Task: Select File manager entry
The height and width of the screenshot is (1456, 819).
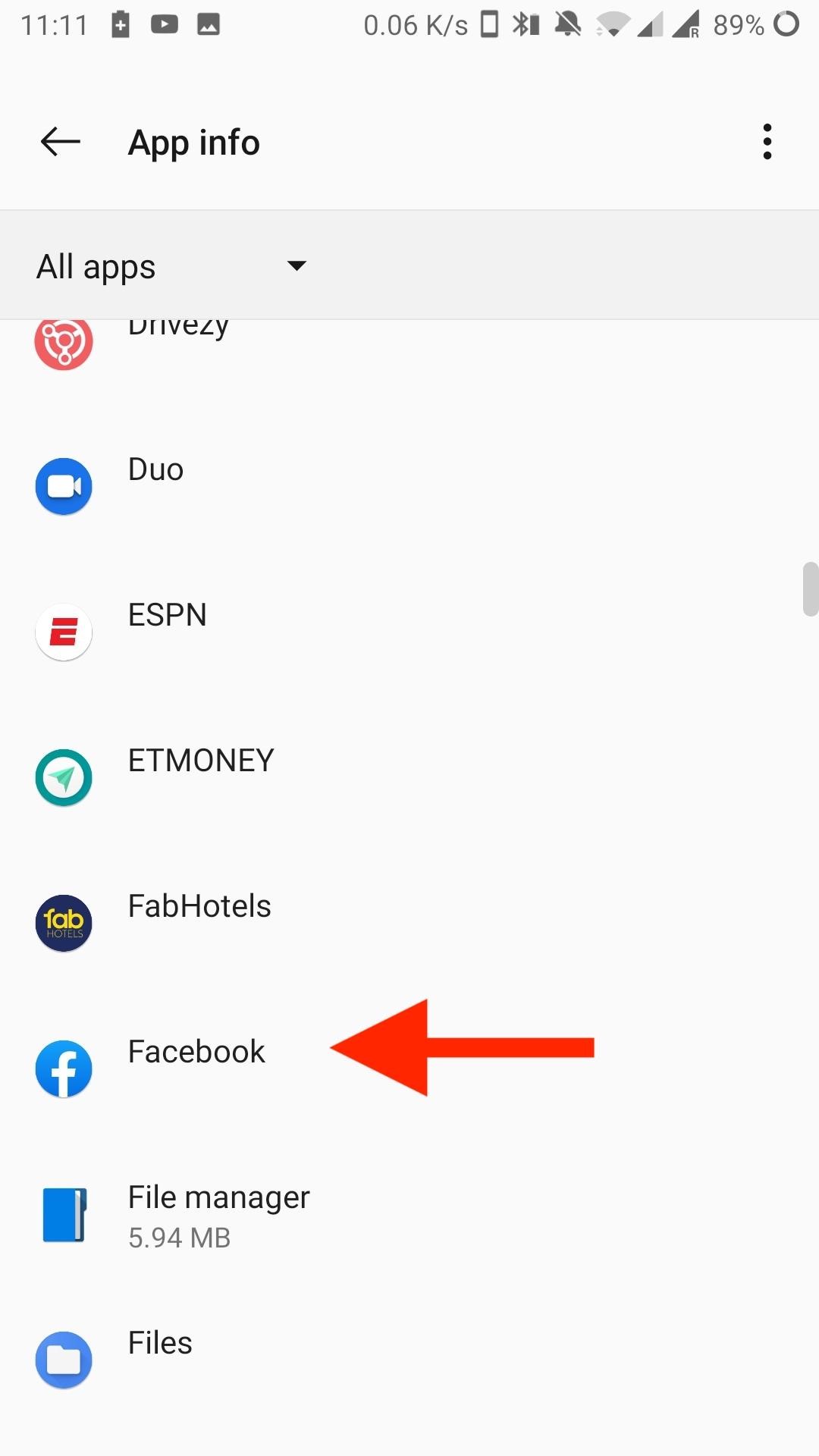Action: coord(409,1214)
